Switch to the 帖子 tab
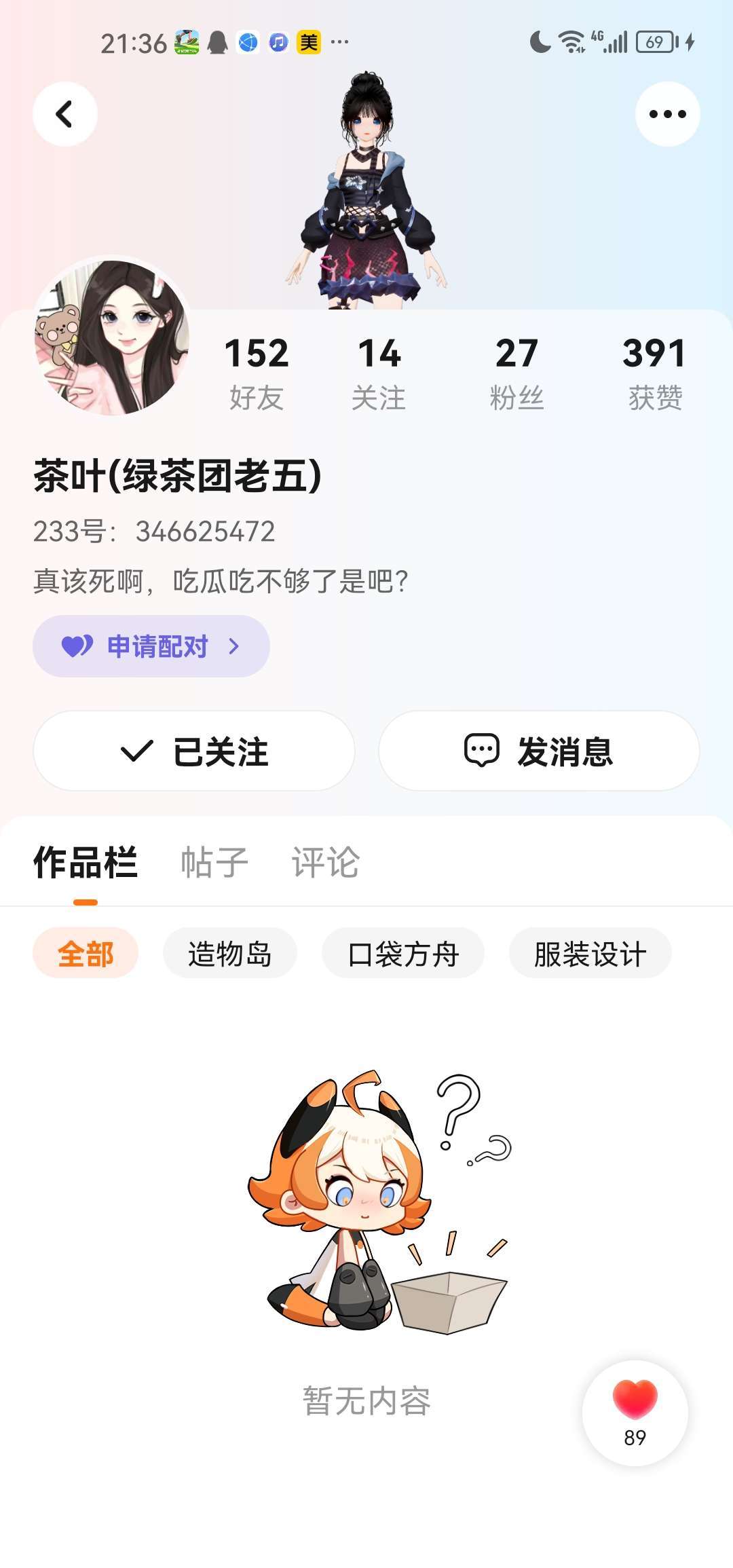This screenshot has width=733, height=1568. pos(214,862)
